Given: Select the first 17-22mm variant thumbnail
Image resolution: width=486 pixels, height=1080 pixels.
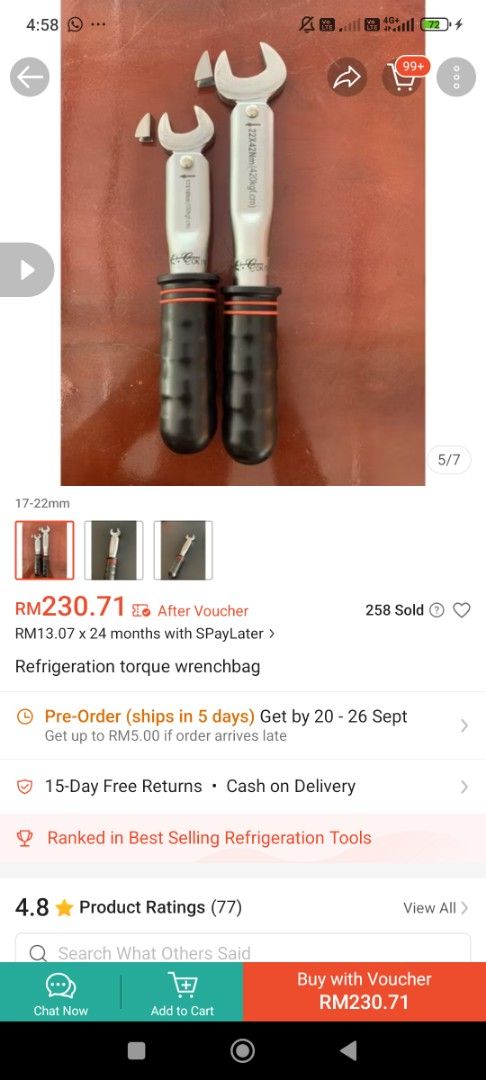Looking at the screenshot, I should tap(45, 550).
